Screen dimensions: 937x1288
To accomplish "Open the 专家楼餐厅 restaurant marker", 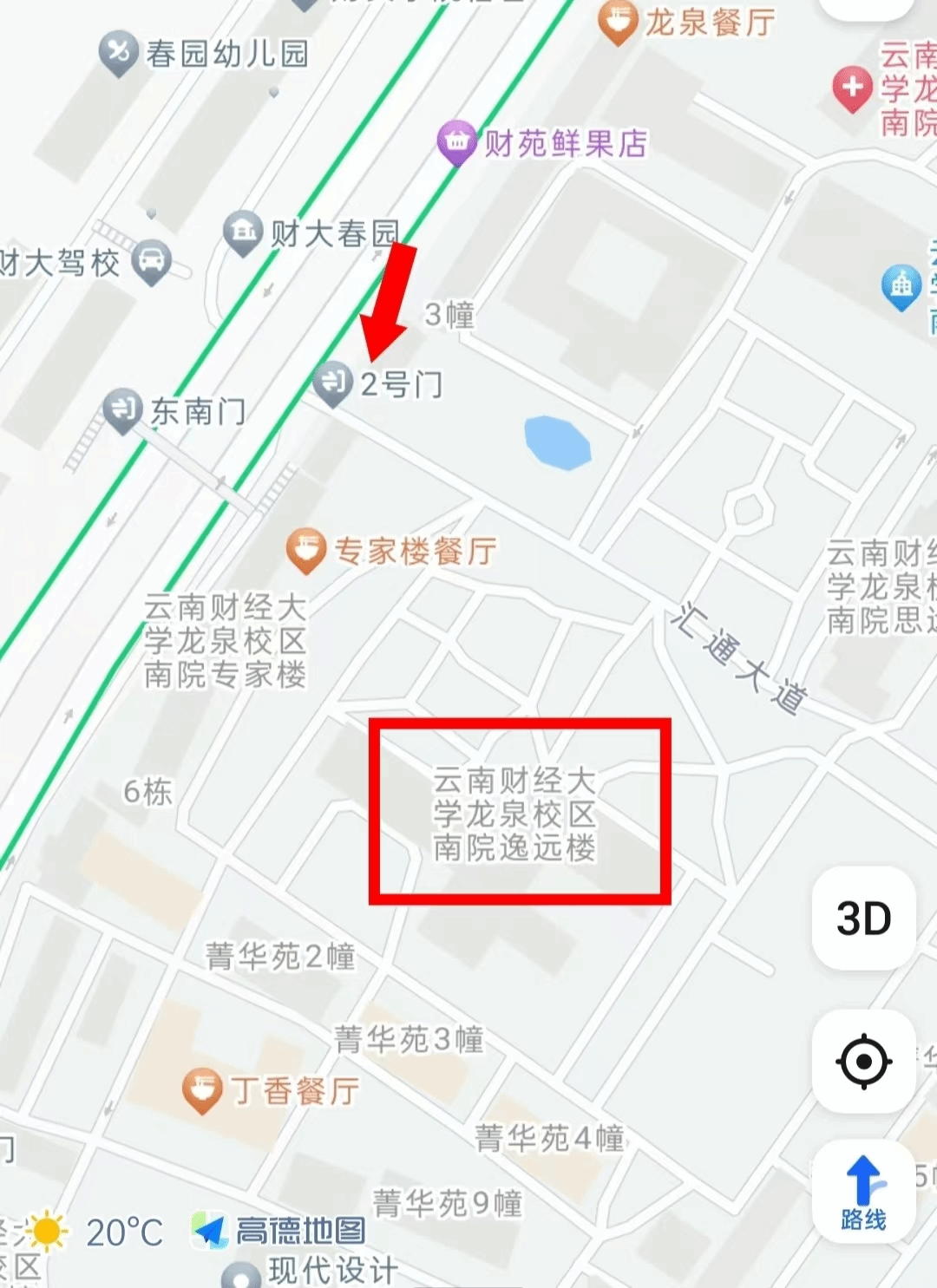I will 305,550.
